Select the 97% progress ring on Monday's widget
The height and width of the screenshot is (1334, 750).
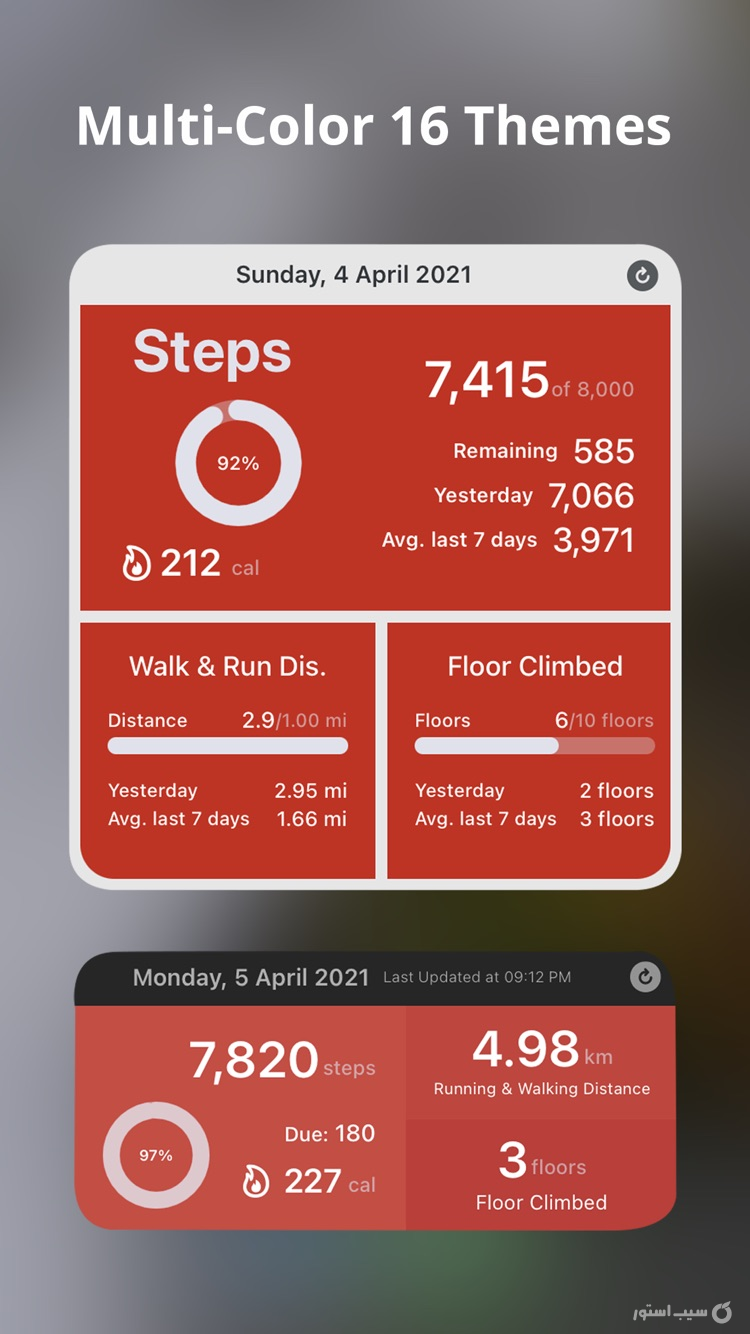point(155,1154)
